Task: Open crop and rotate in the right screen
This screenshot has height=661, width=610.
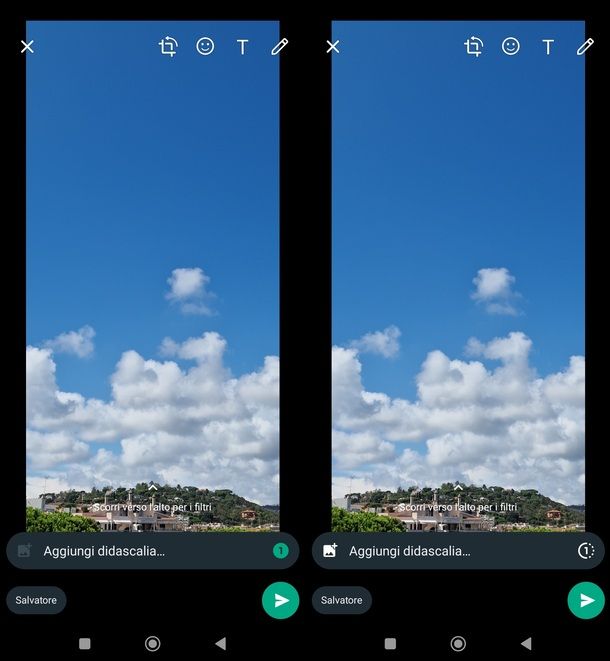Action: click(x=474, y=47)
